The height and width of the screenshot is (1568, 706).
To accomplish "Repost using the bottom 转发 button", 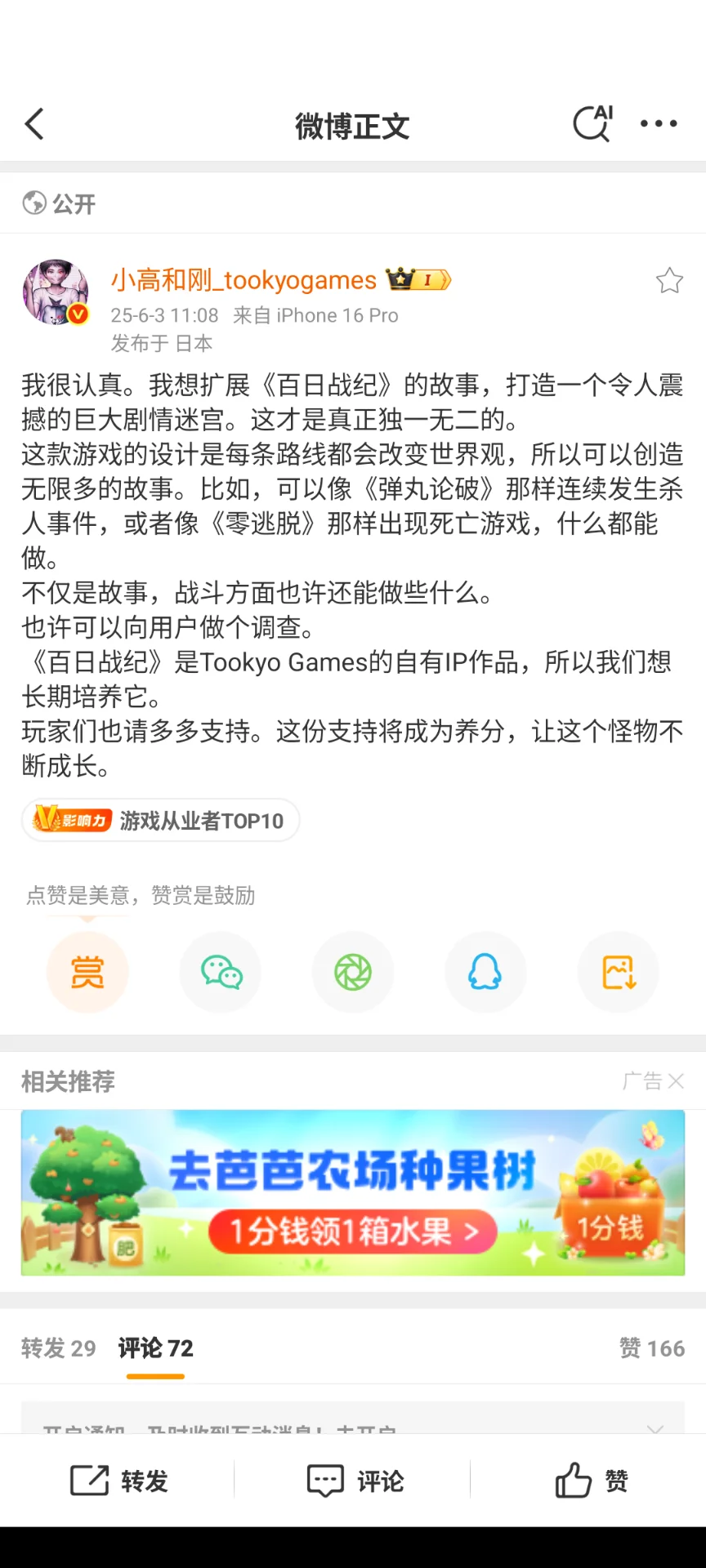I will click(x=119, y=1480).
